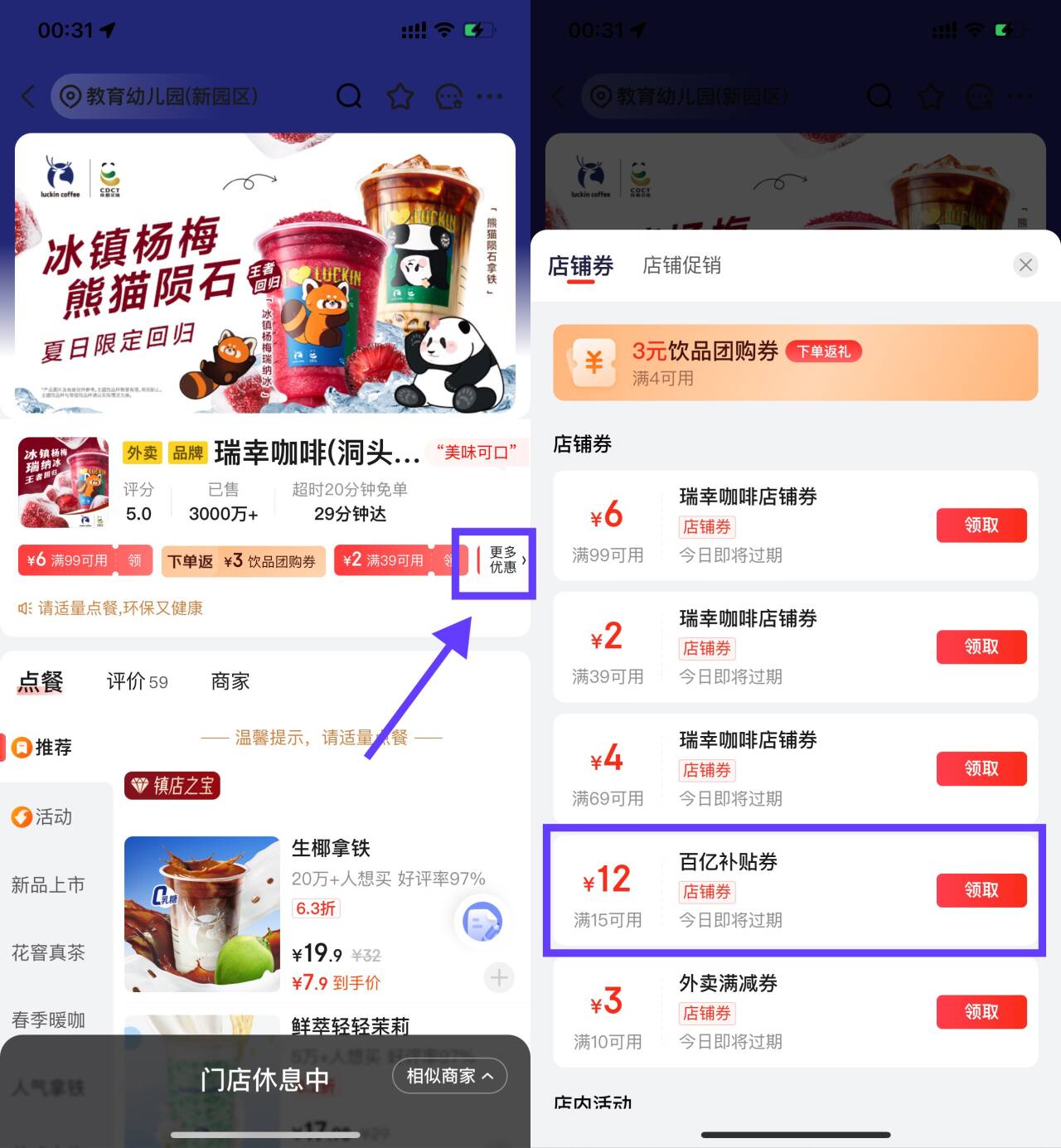Claim the ¥12 百亿补贴券

coord(981,890)
